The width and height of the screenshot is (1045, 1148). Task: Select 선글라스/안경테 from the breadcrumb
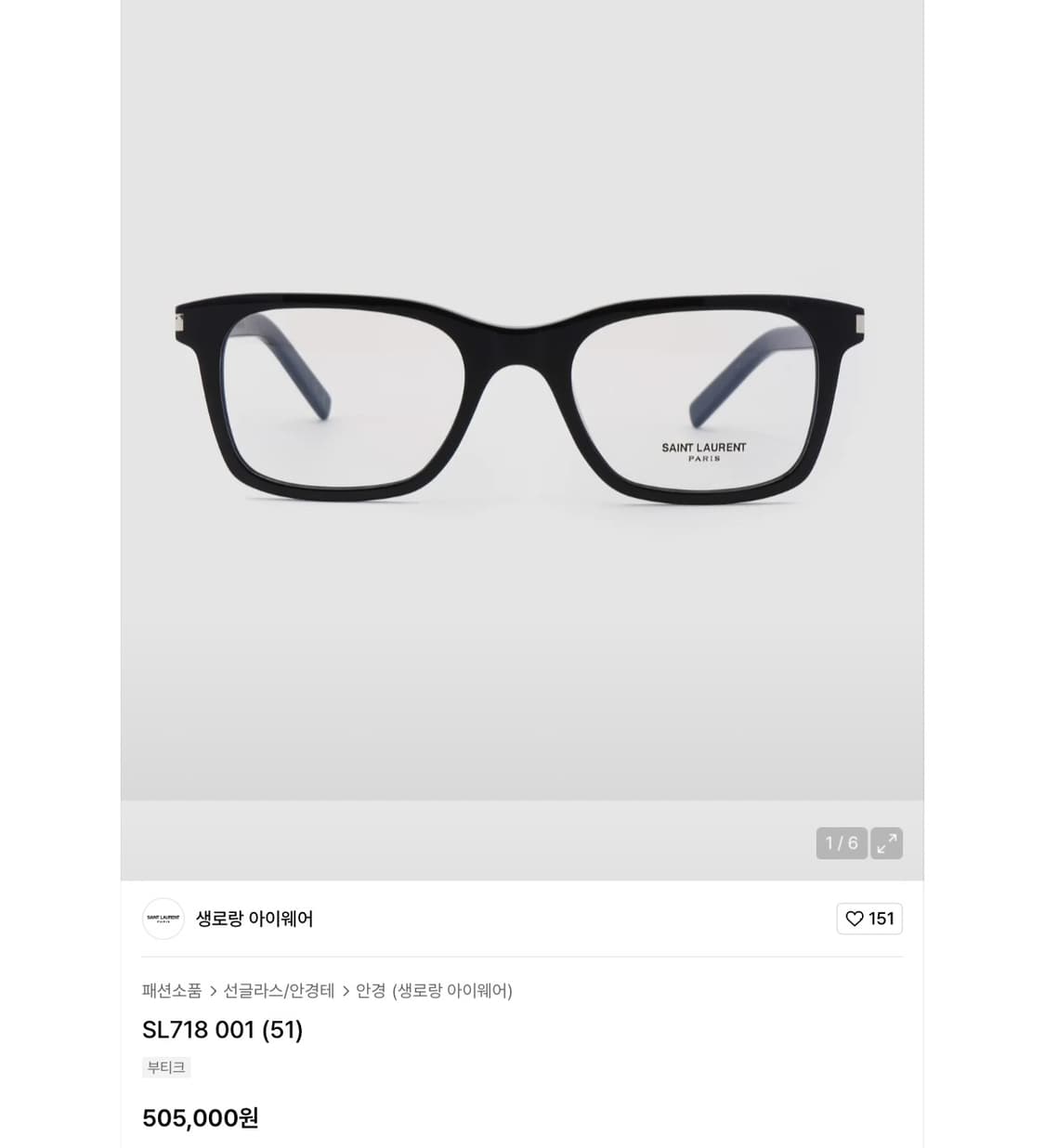tap(279, 991)
